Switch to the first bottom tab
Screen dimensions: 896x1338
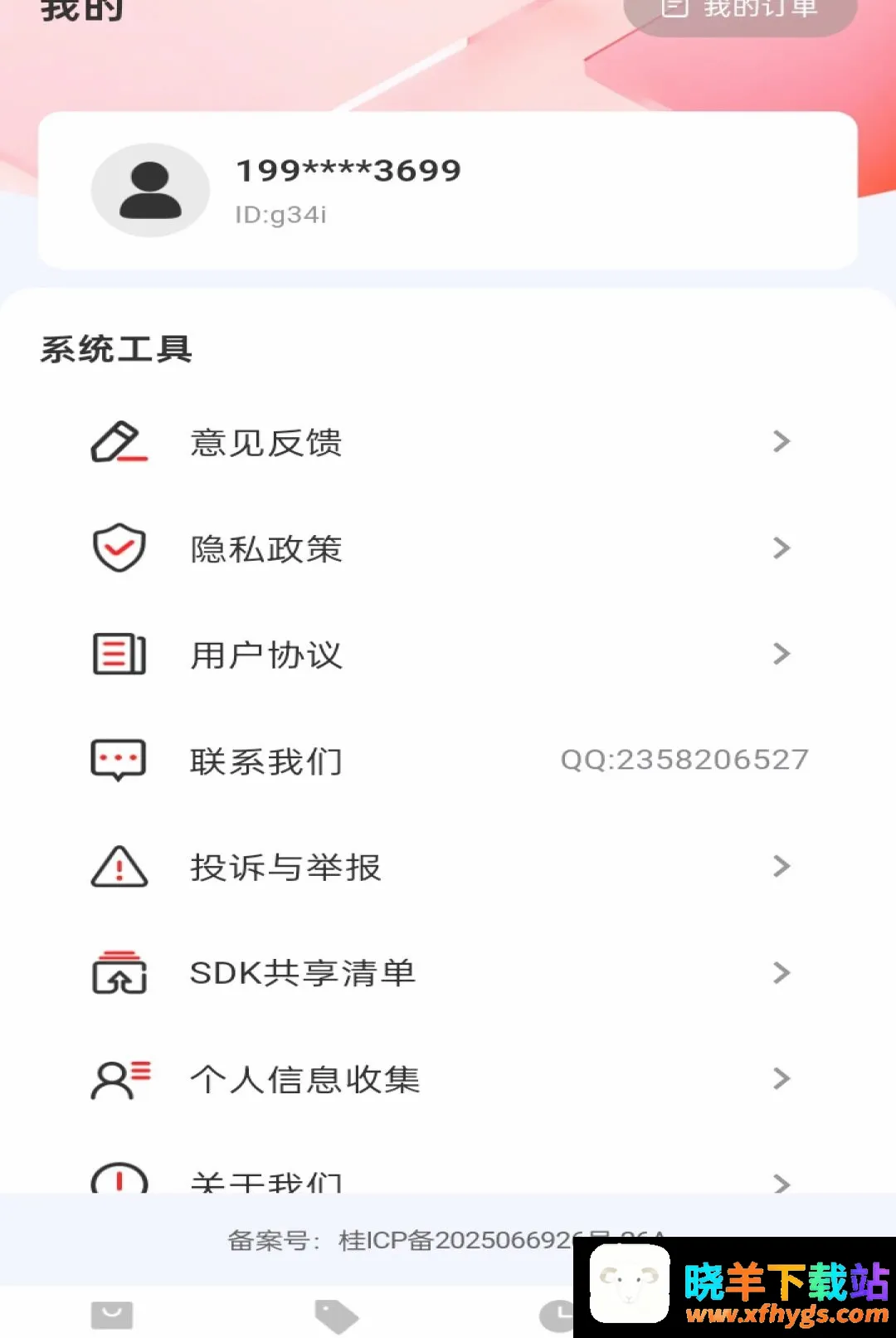click(x=112, y=1315)
